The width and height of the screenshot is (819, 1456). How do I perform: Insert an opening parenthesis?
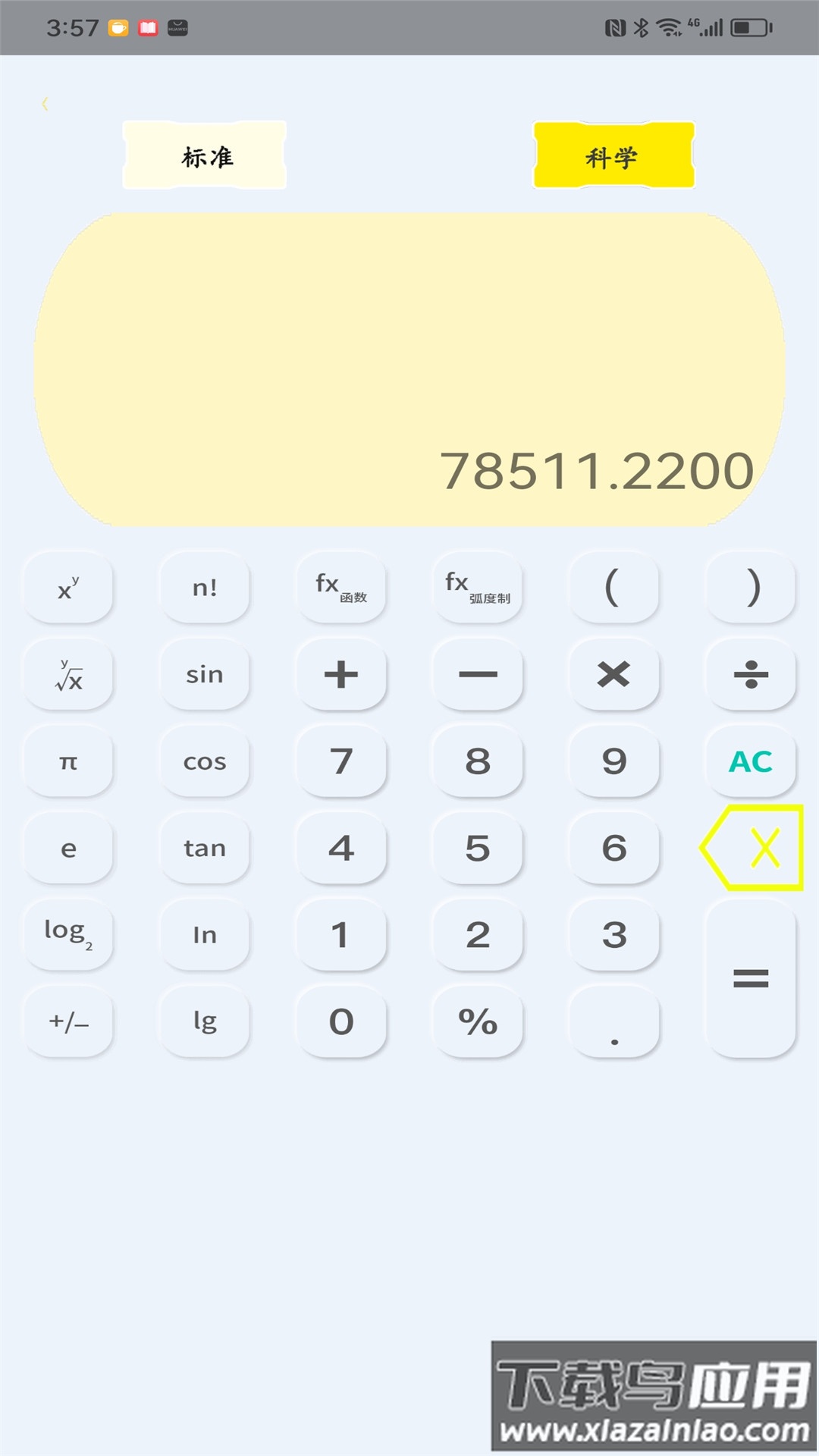[x=613, y=587]
